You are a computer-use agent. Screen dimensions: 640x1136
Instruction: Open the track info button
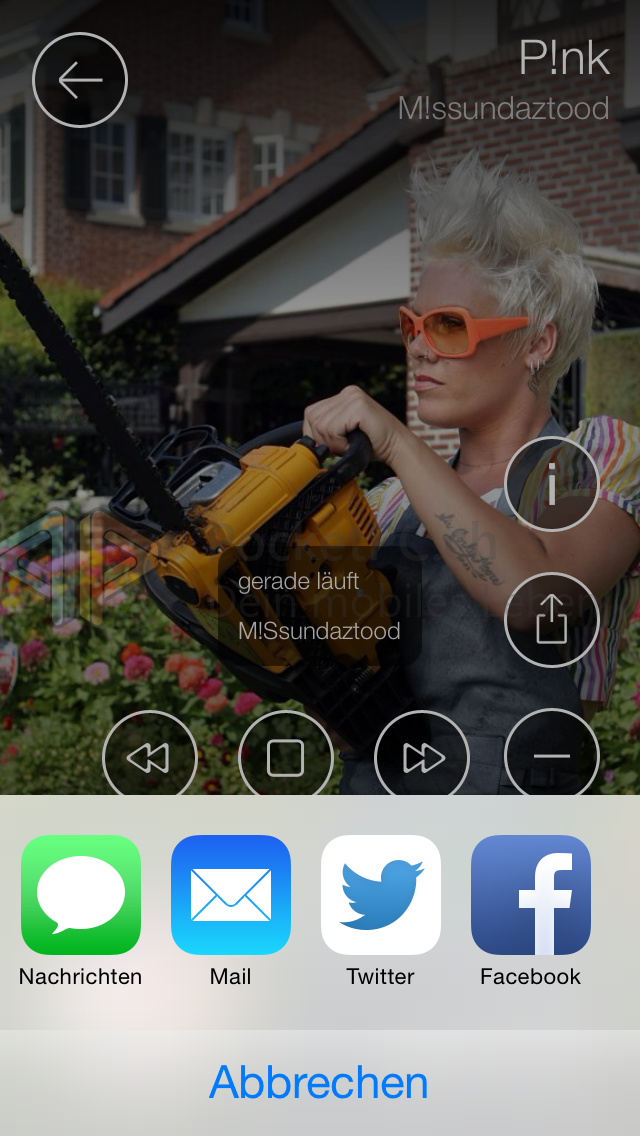pyautogui.click(x=552, y=484)
